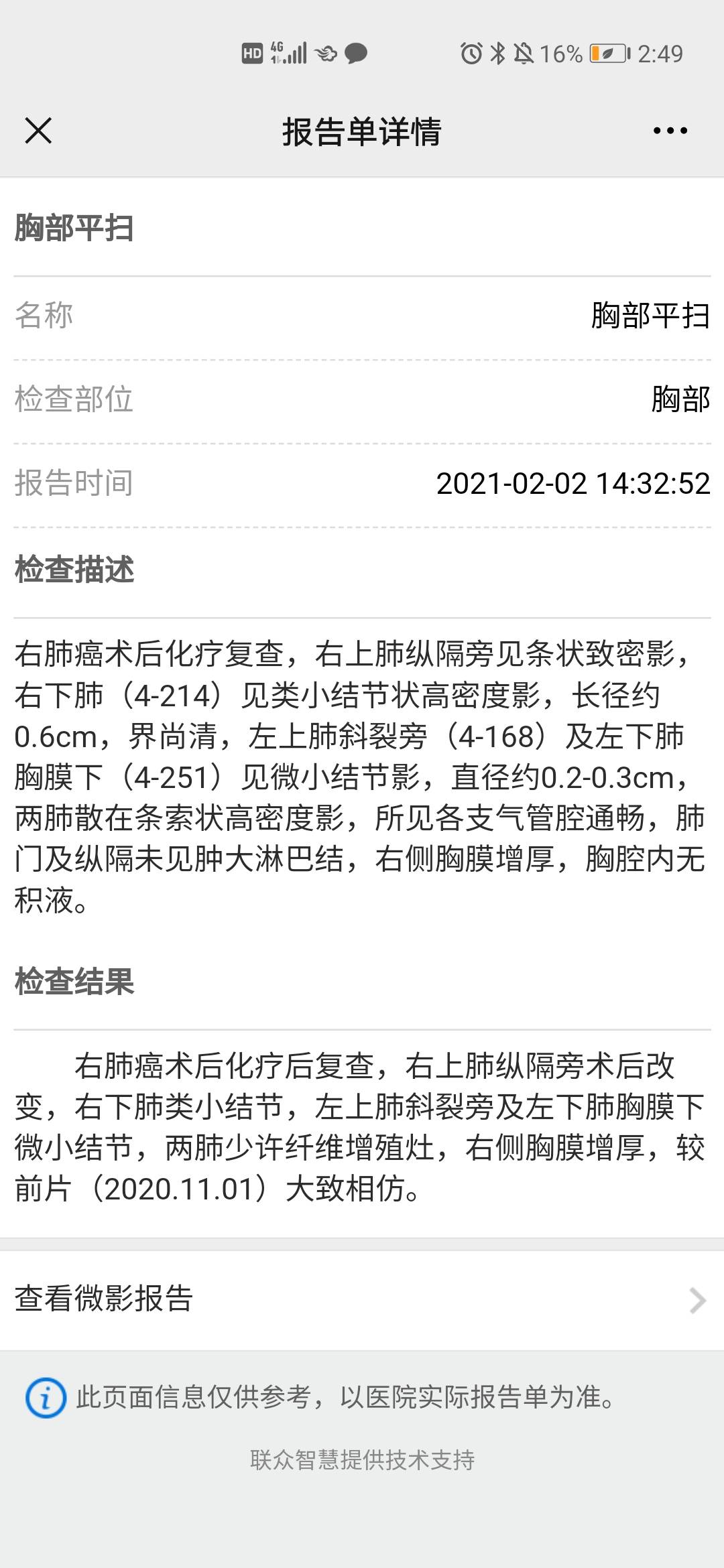724x1568 pixels.
Task: Tap the Bluetooth icon in the status bar
Action: (x=499, y=54)
